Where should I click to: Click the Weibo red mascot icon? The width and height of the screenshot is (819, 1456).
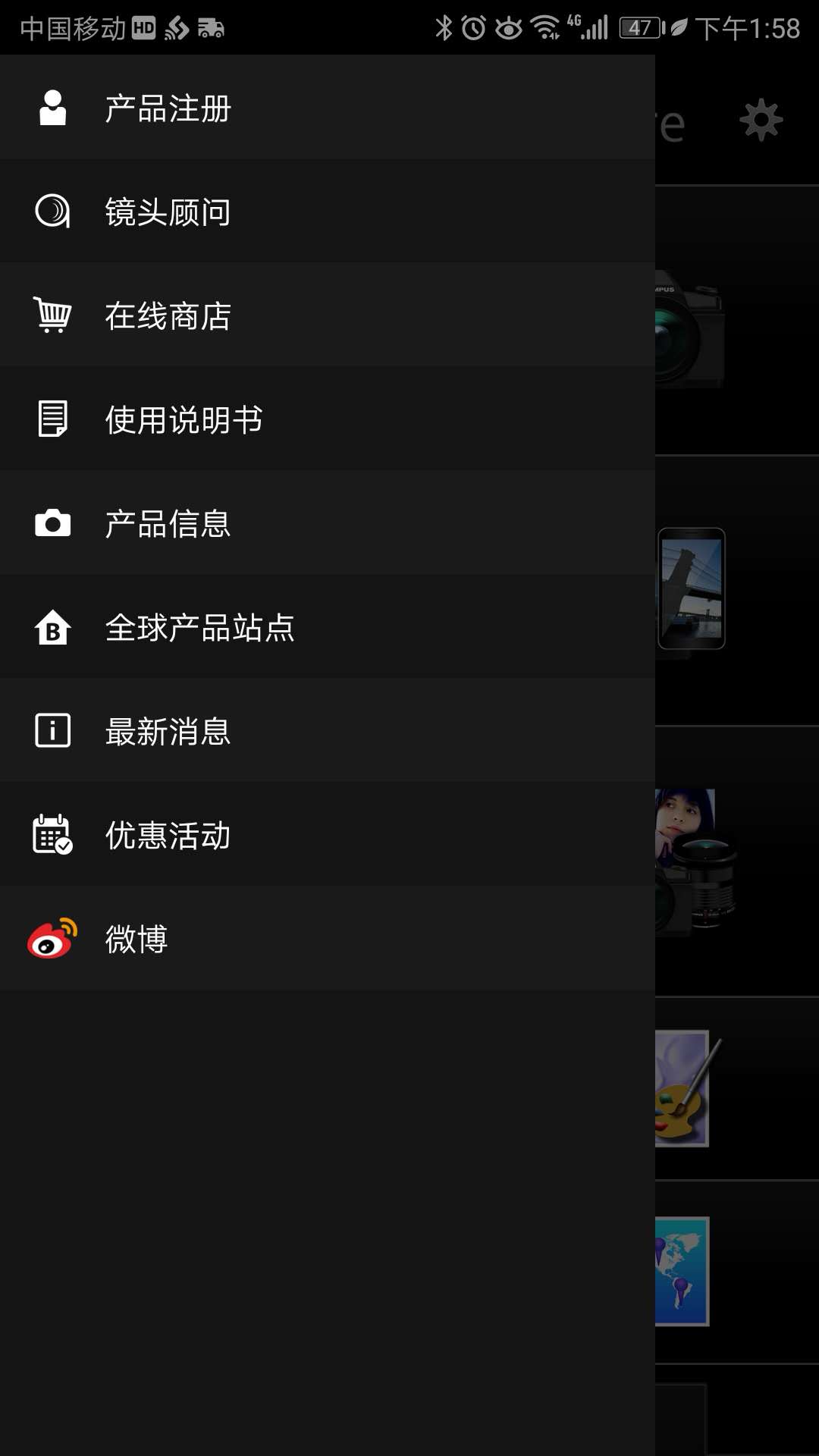pyautogui.click(x=51, y=939)
